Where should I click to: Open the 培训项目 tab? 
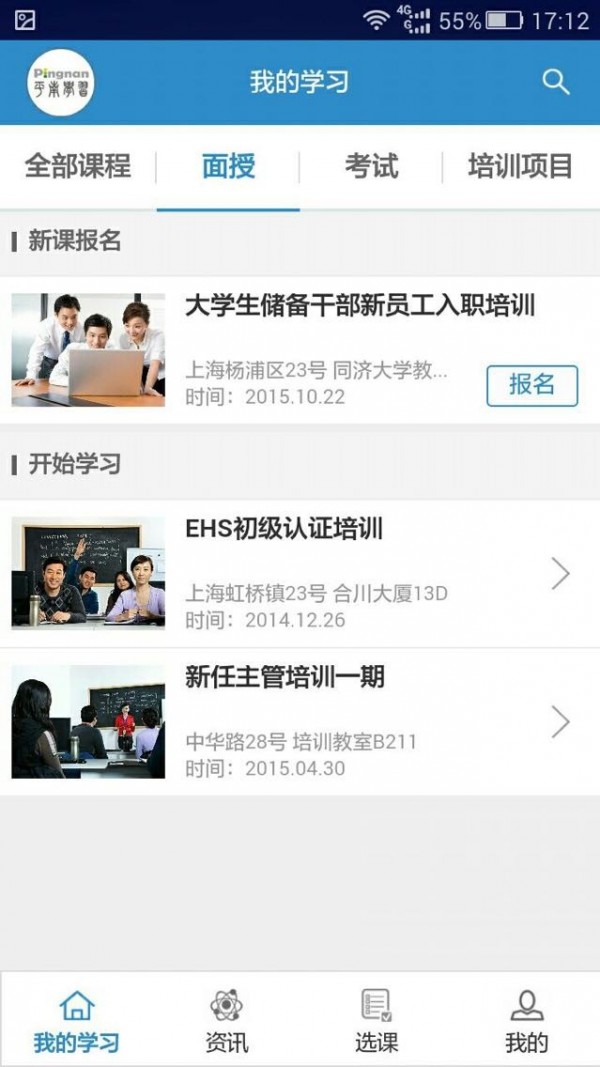click(520, 166)
